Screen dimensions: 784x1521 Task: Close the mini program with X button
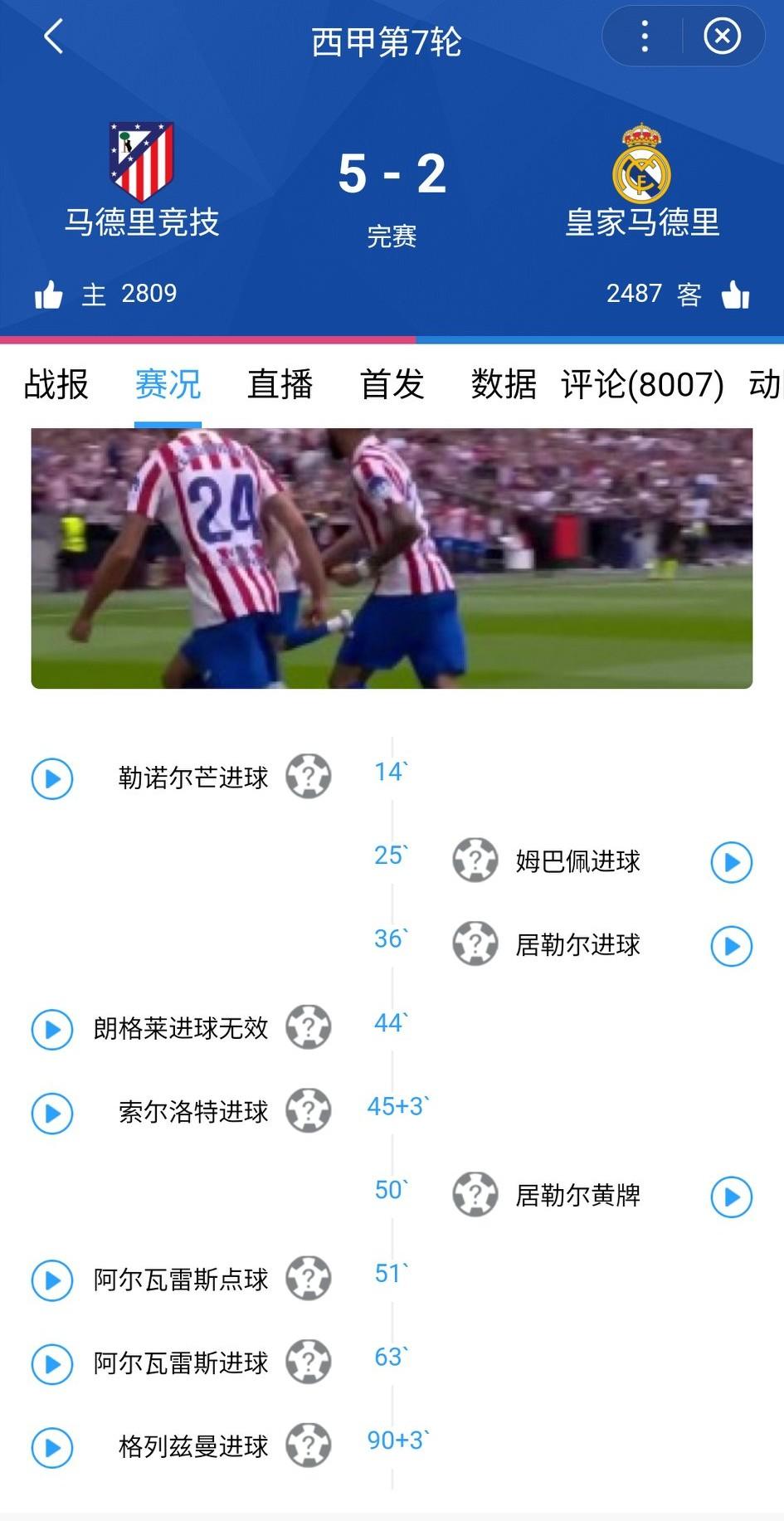tap(722, 37)
